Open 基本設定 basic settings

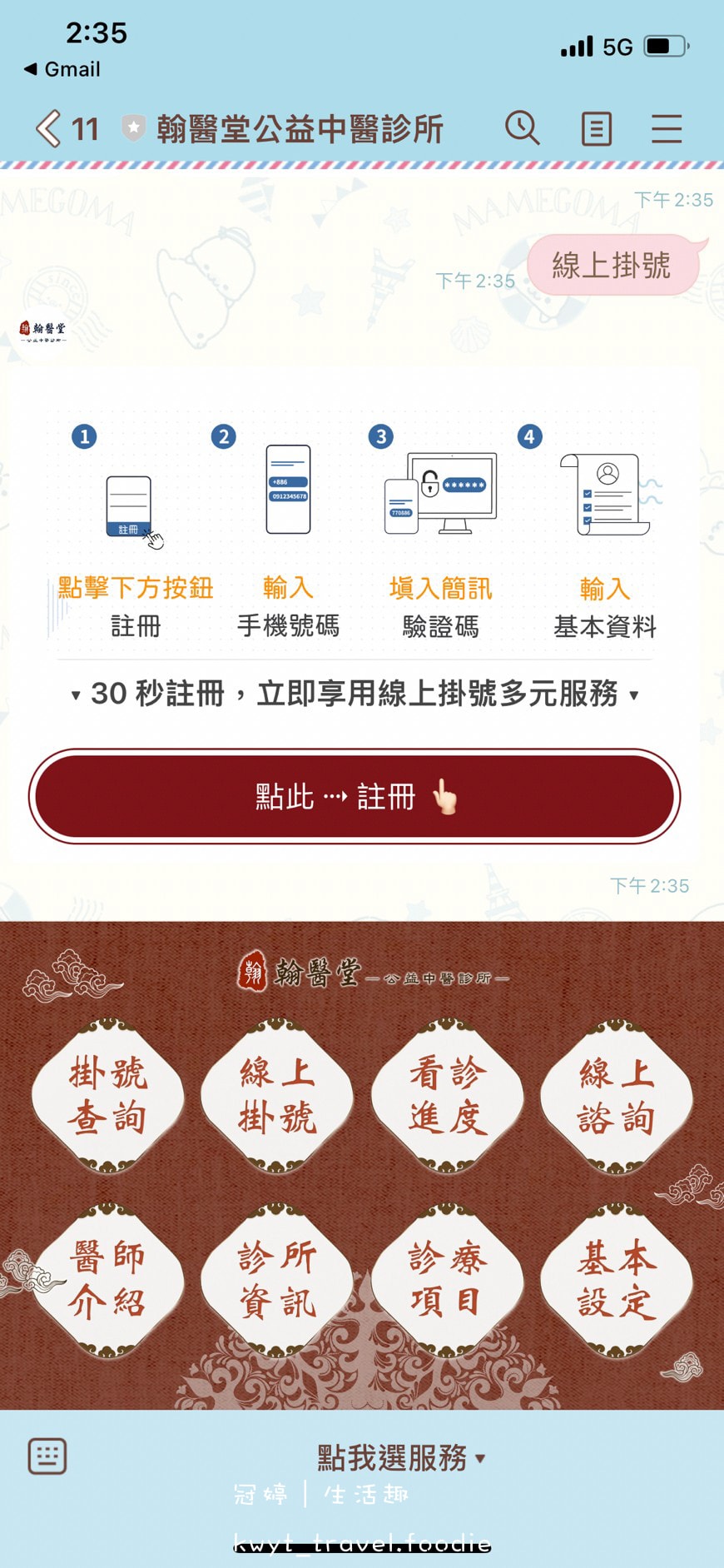coord(617,1278)
